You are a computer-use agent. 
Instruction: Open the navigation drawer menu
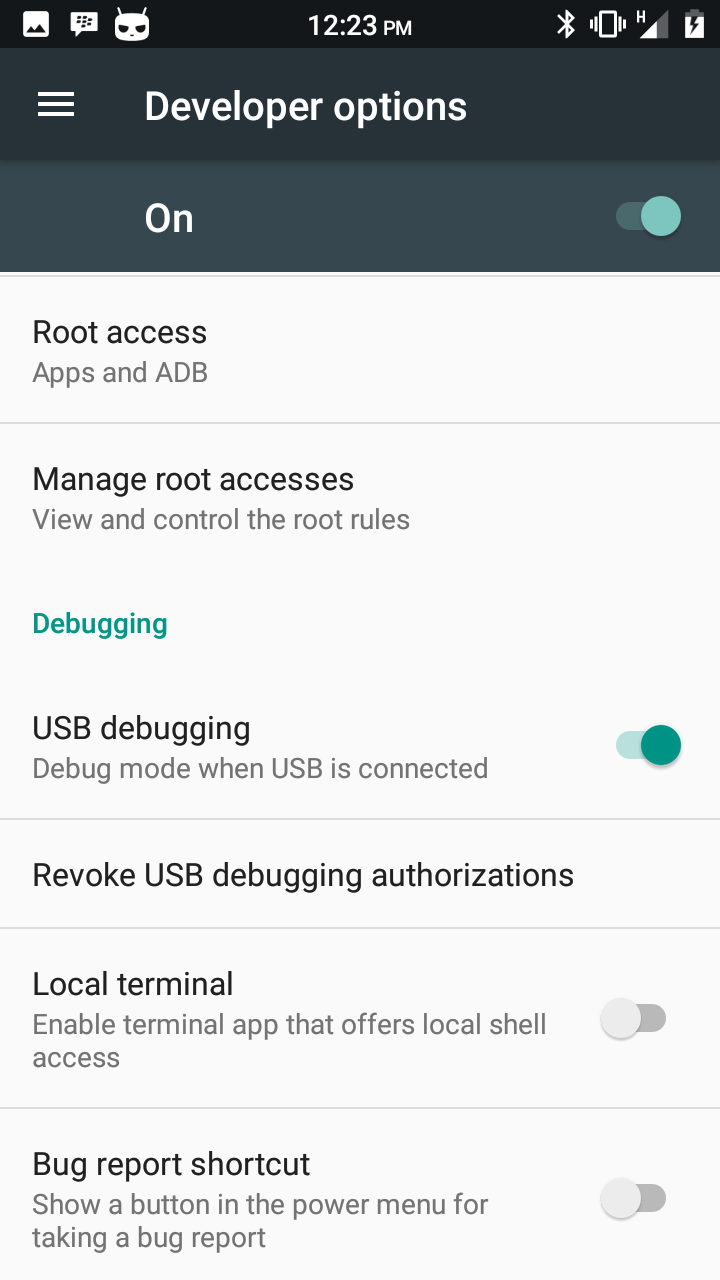(55, 104)
